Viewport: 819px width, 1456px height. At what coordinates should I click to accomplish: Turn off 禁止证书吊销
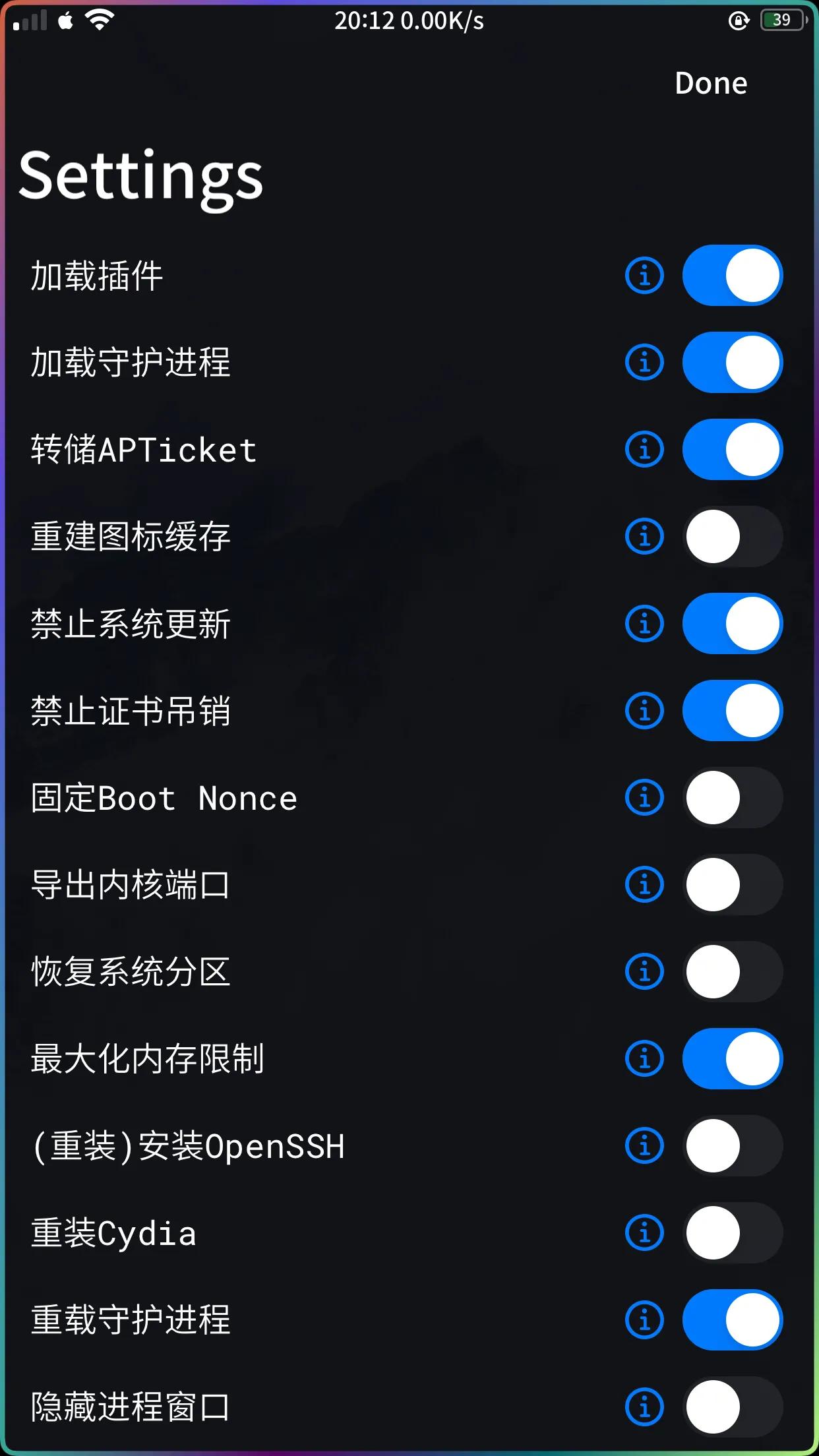coord(733,710)
